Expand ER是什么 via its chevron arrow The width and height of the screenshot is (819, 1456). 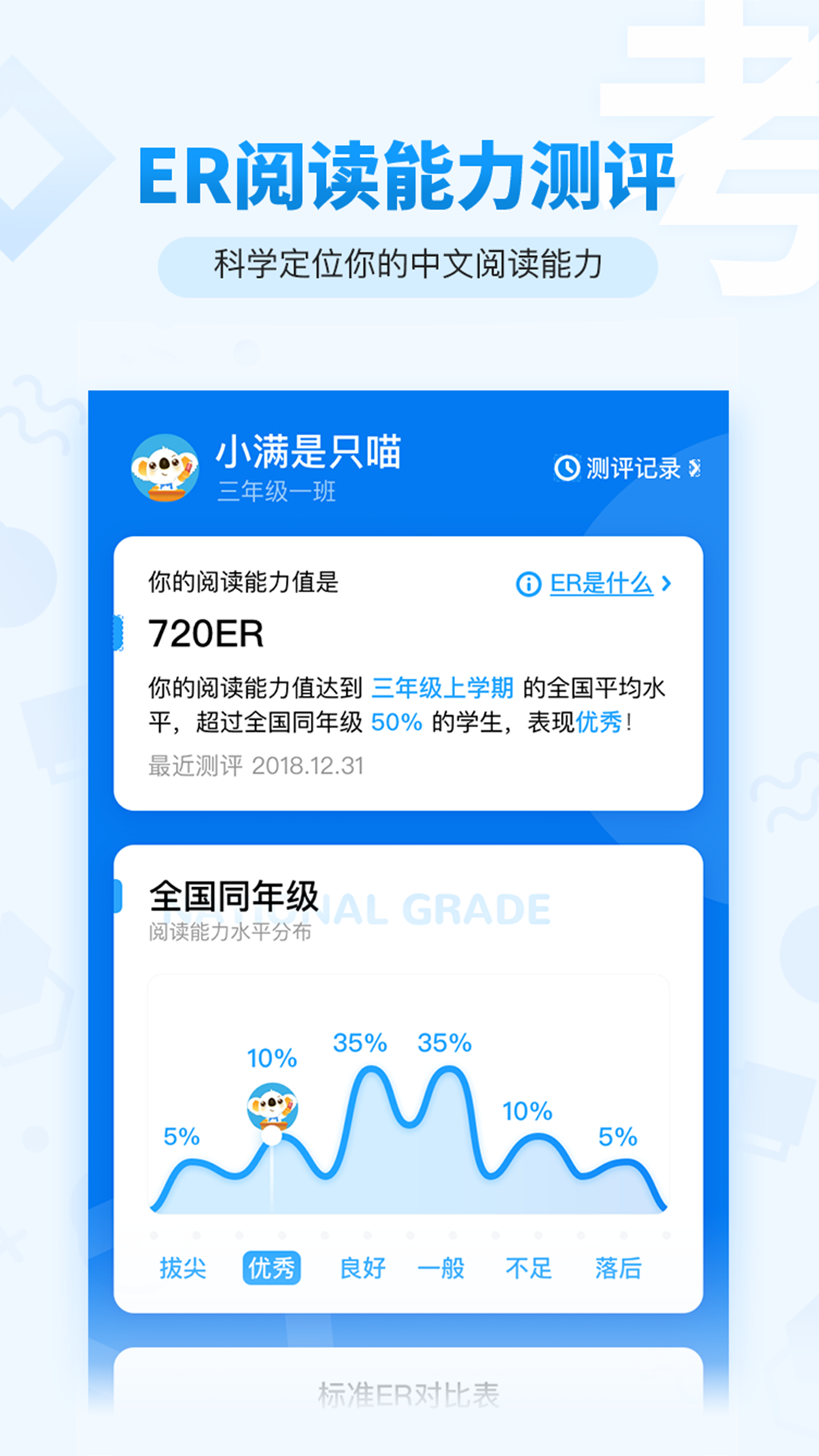pos(667,584)
